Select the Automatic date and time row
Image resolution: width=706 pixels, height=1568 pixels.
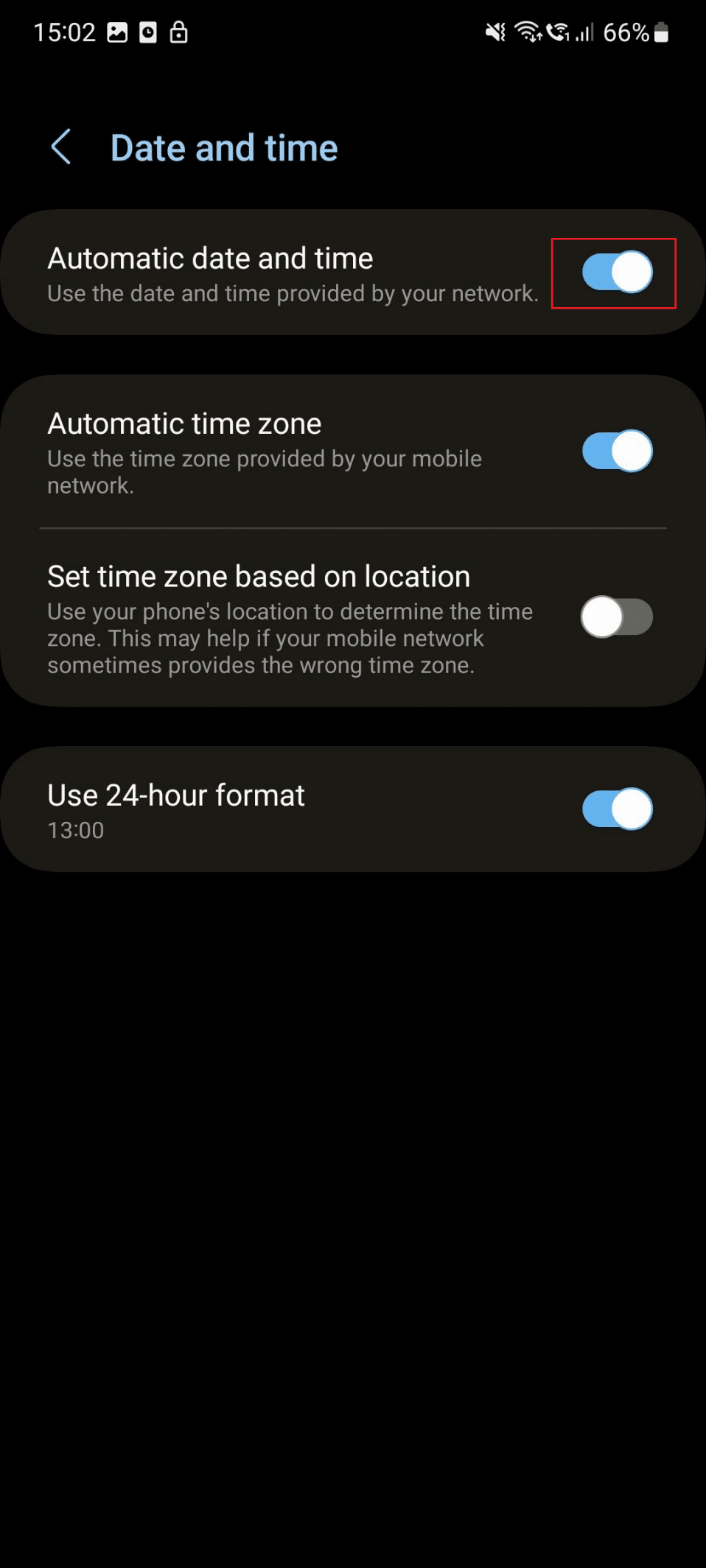(x=295, y=273)
